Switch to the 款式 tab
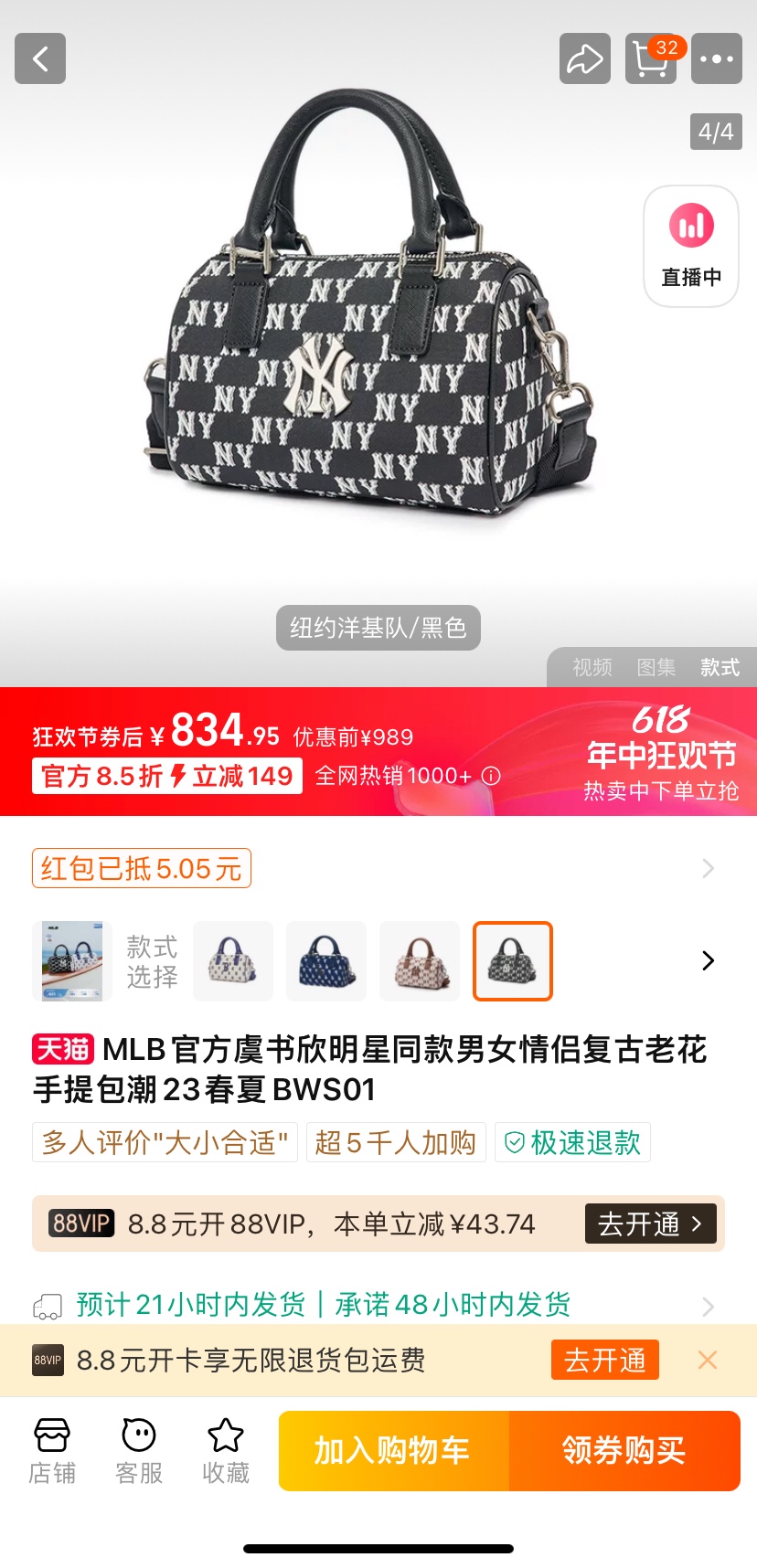 click(x=720, y=668)
